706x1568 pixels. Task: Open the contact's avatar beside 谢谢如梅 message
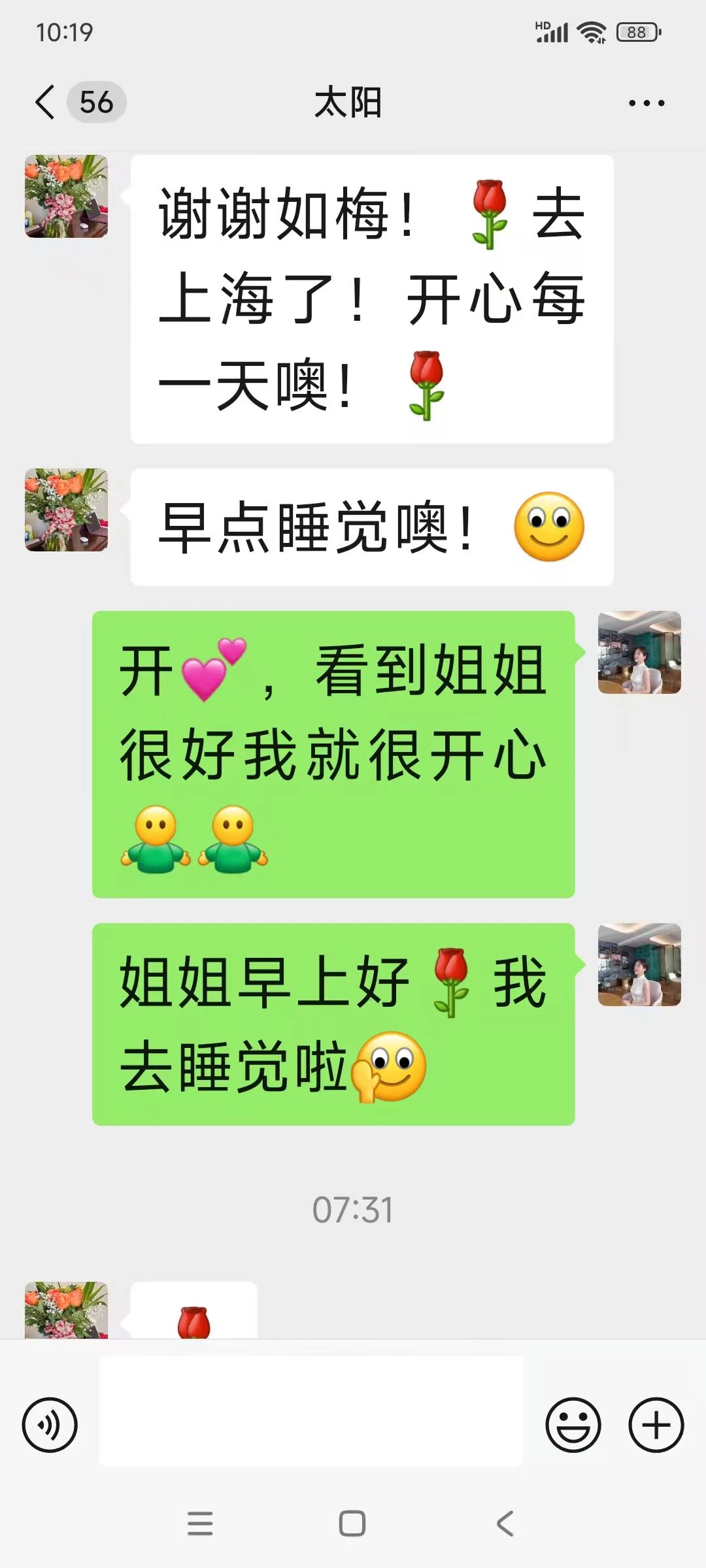[x=66, y=196]
